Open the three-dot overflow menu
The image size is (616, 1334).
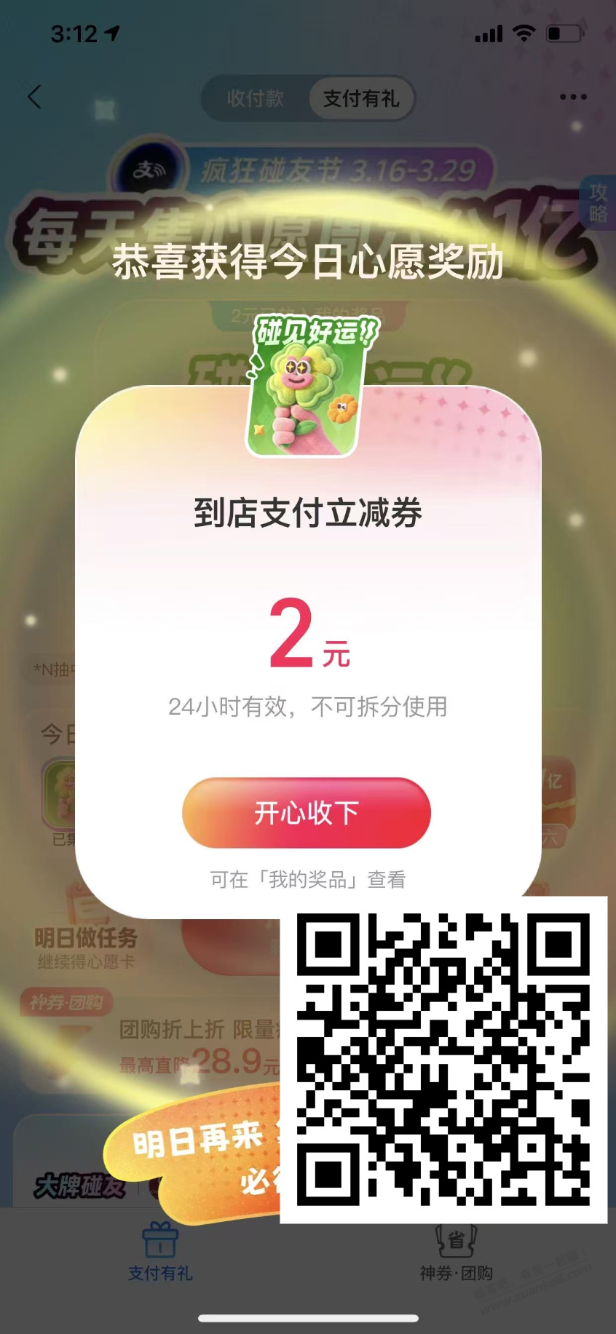(573, 98)
